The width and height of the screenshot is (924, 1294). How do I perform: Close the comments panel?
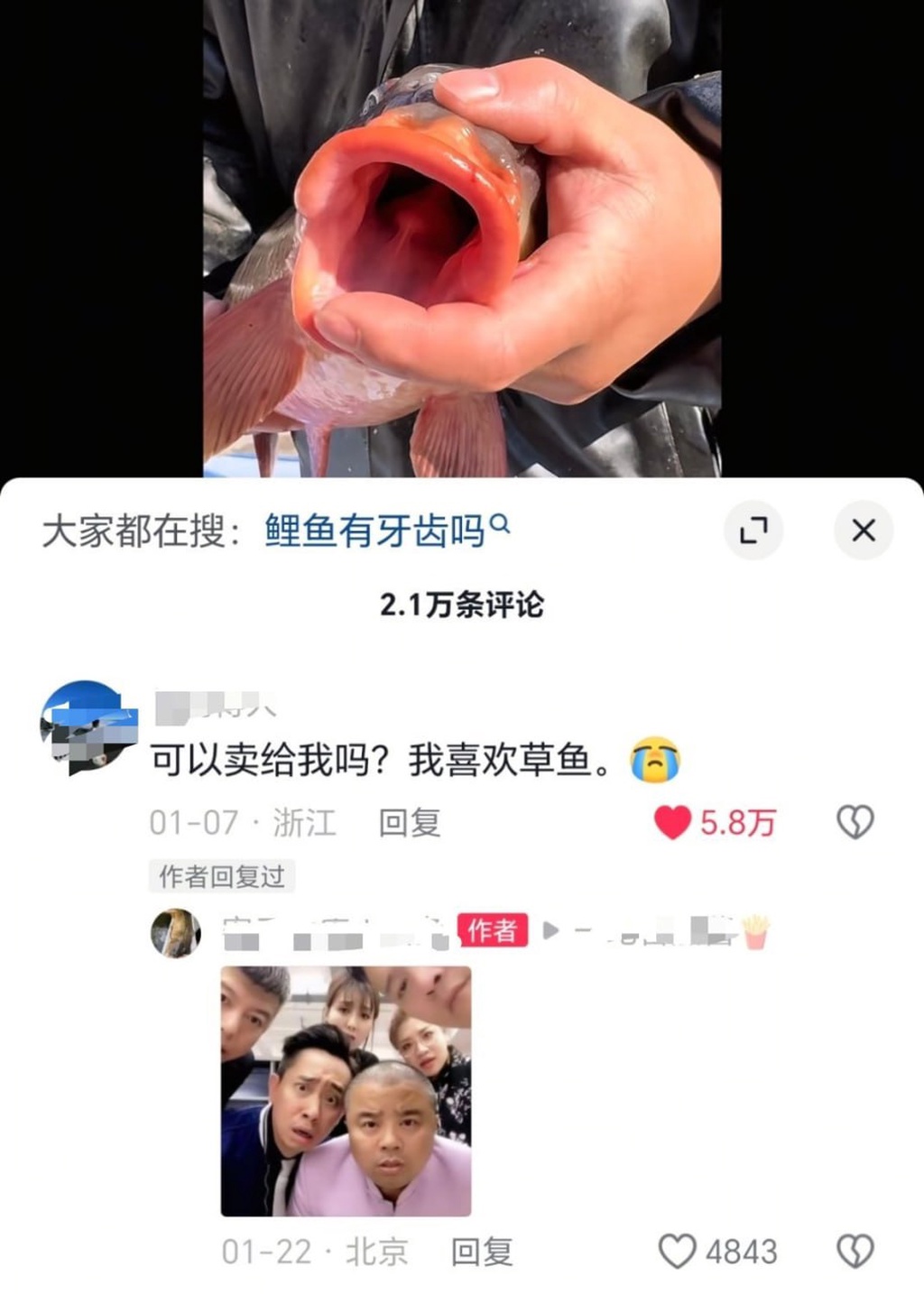tap(863, 531)
